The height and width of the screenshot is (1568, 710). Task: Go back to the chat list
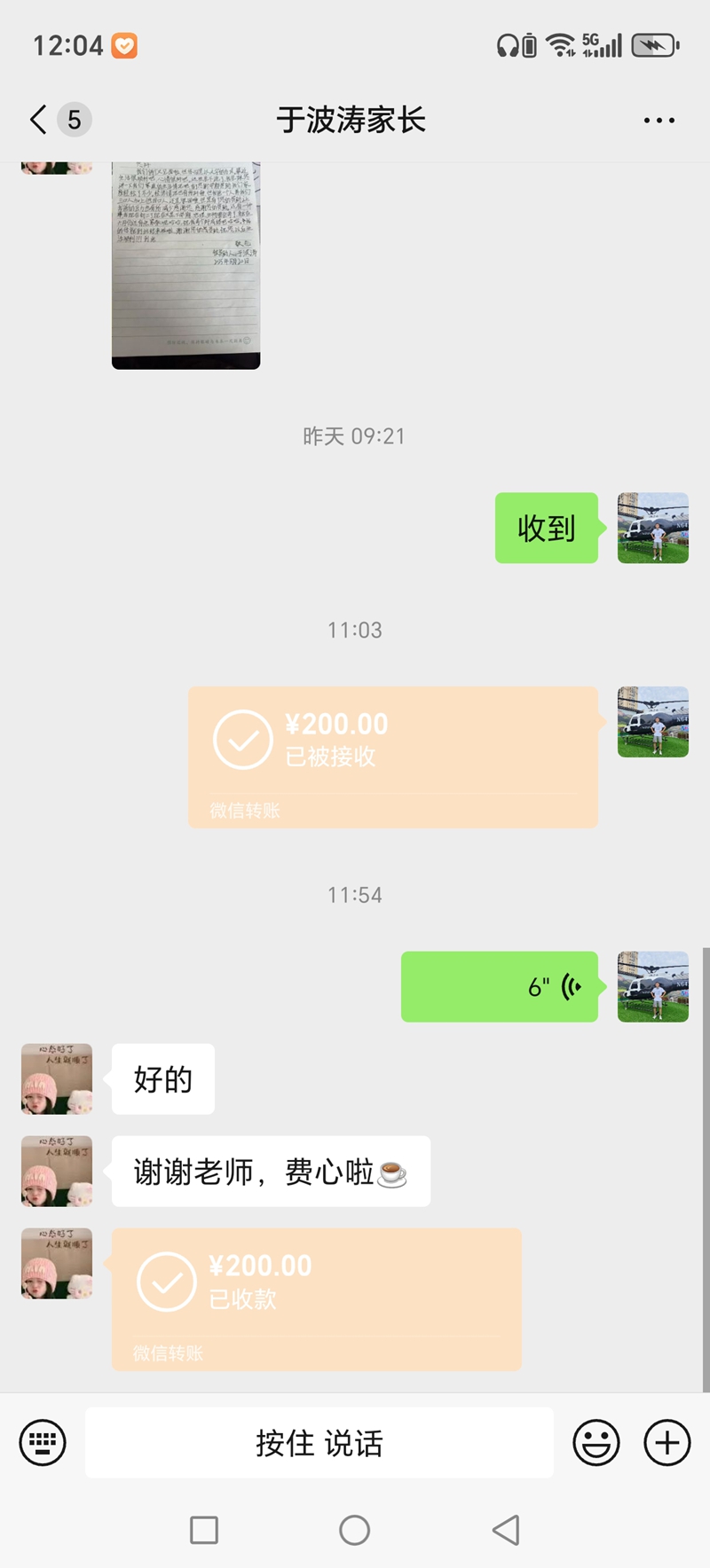pyautogui.click(x=39, y=120)
